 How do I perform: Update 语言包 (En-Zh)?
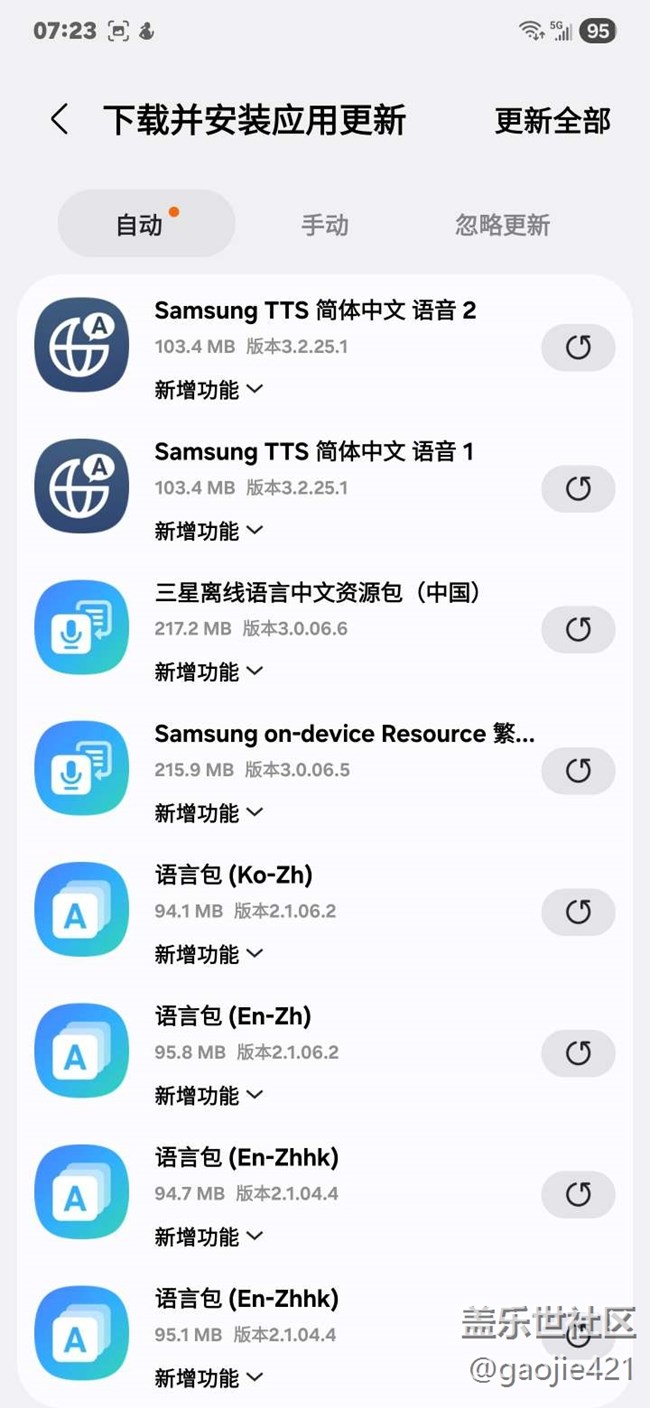(577, 1053)
